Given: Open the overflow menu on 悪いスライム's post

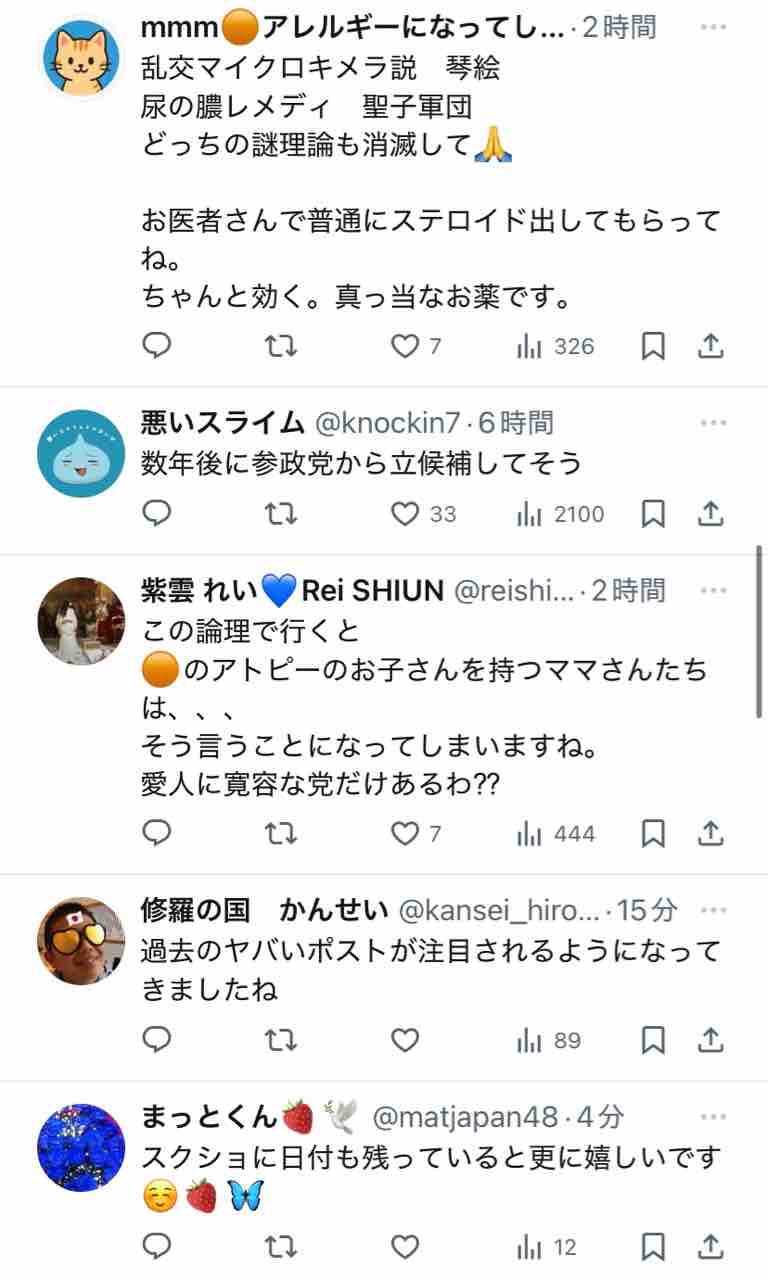Looking at the screenshot, I should [x=713, y=424].
